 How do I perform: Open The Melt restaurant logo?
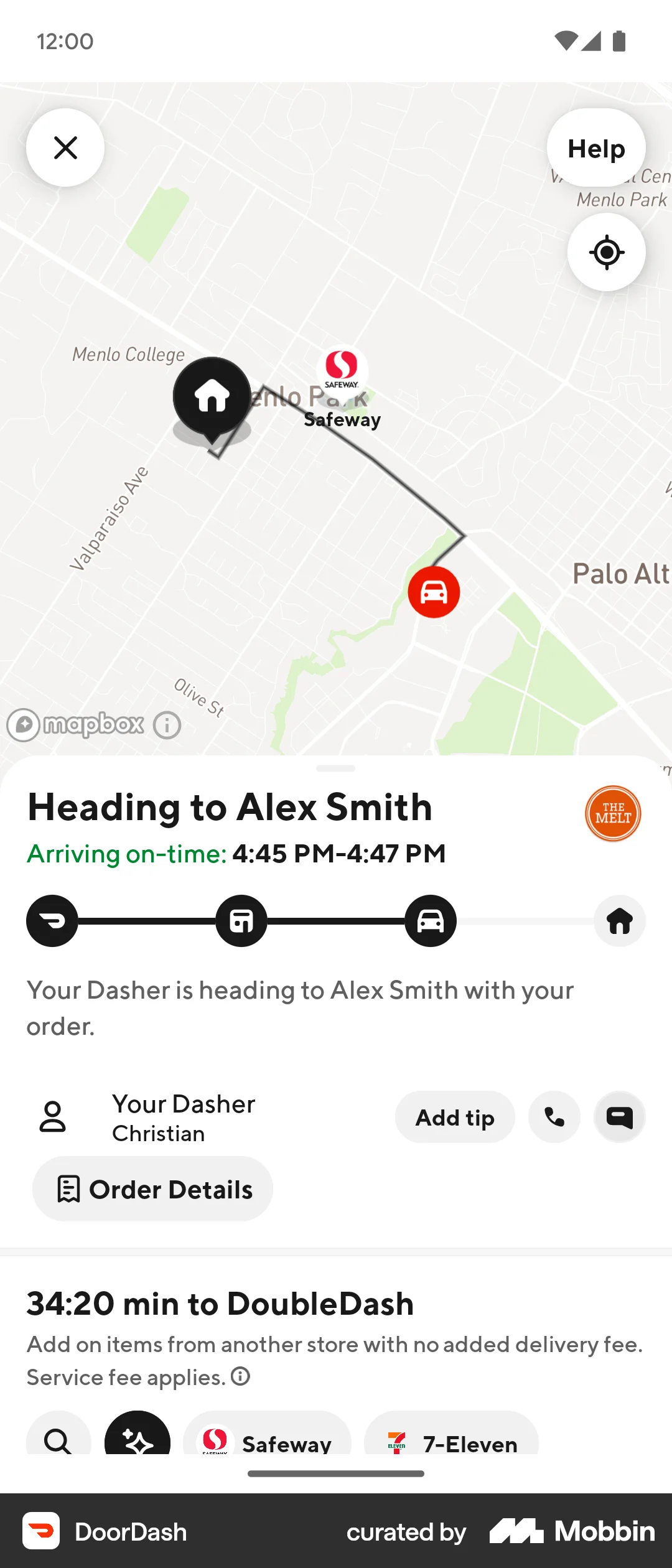point(613,813)
